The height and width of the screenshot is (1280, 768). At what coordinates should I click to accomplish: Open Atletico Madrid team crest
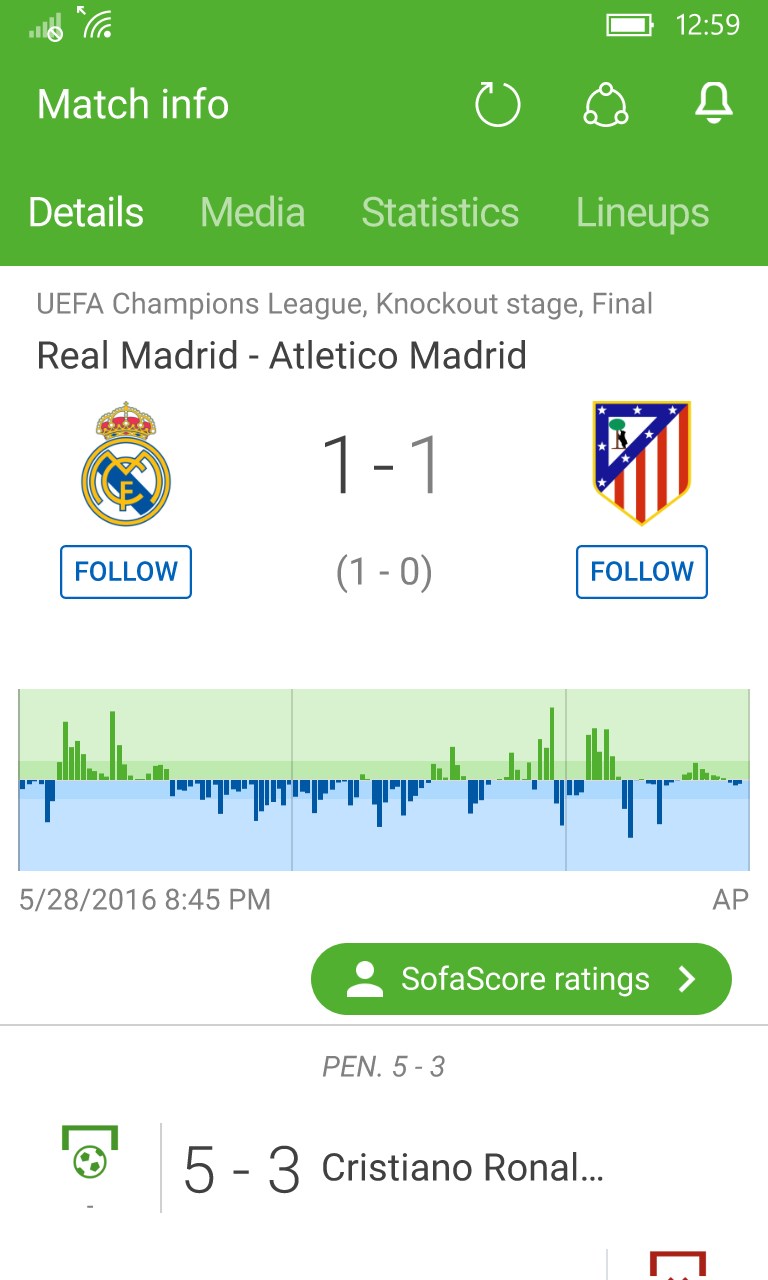(642, 462)
